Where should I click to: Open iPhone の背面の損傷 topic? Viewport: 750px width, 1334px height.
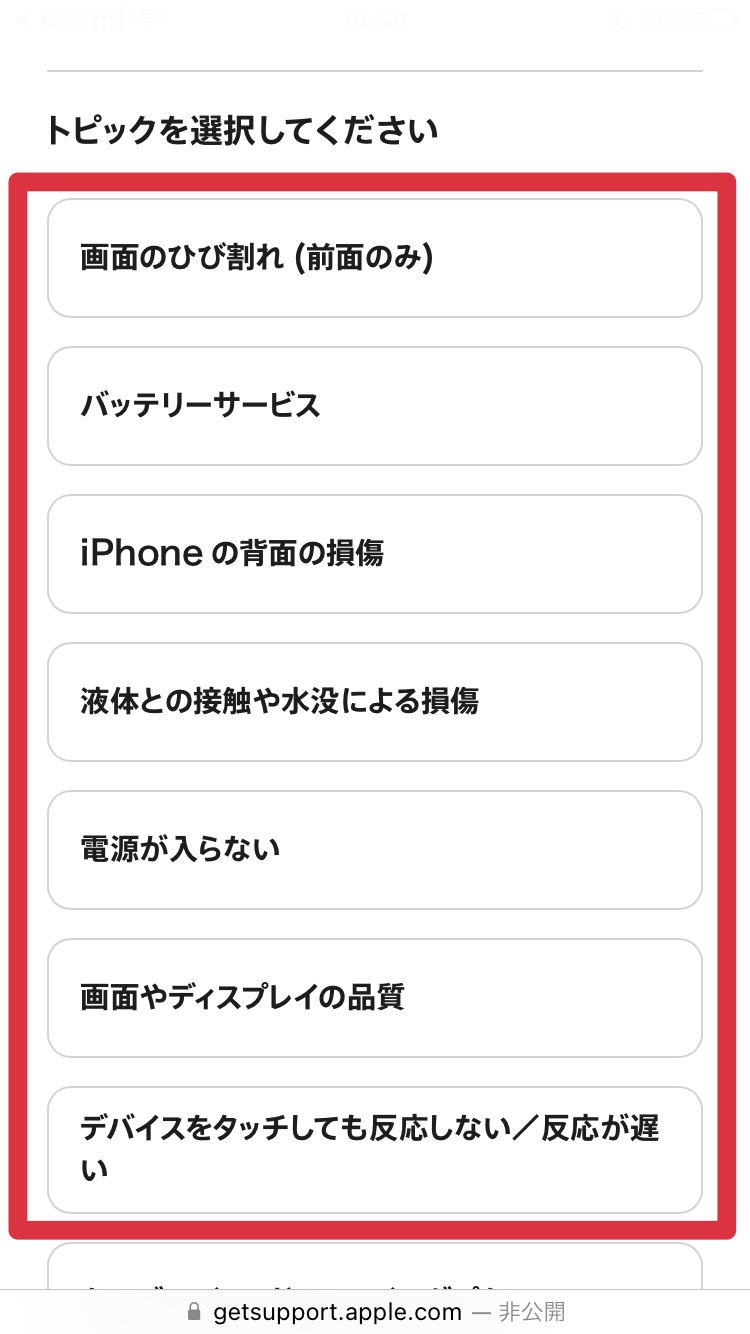click(x=375, y=554)
